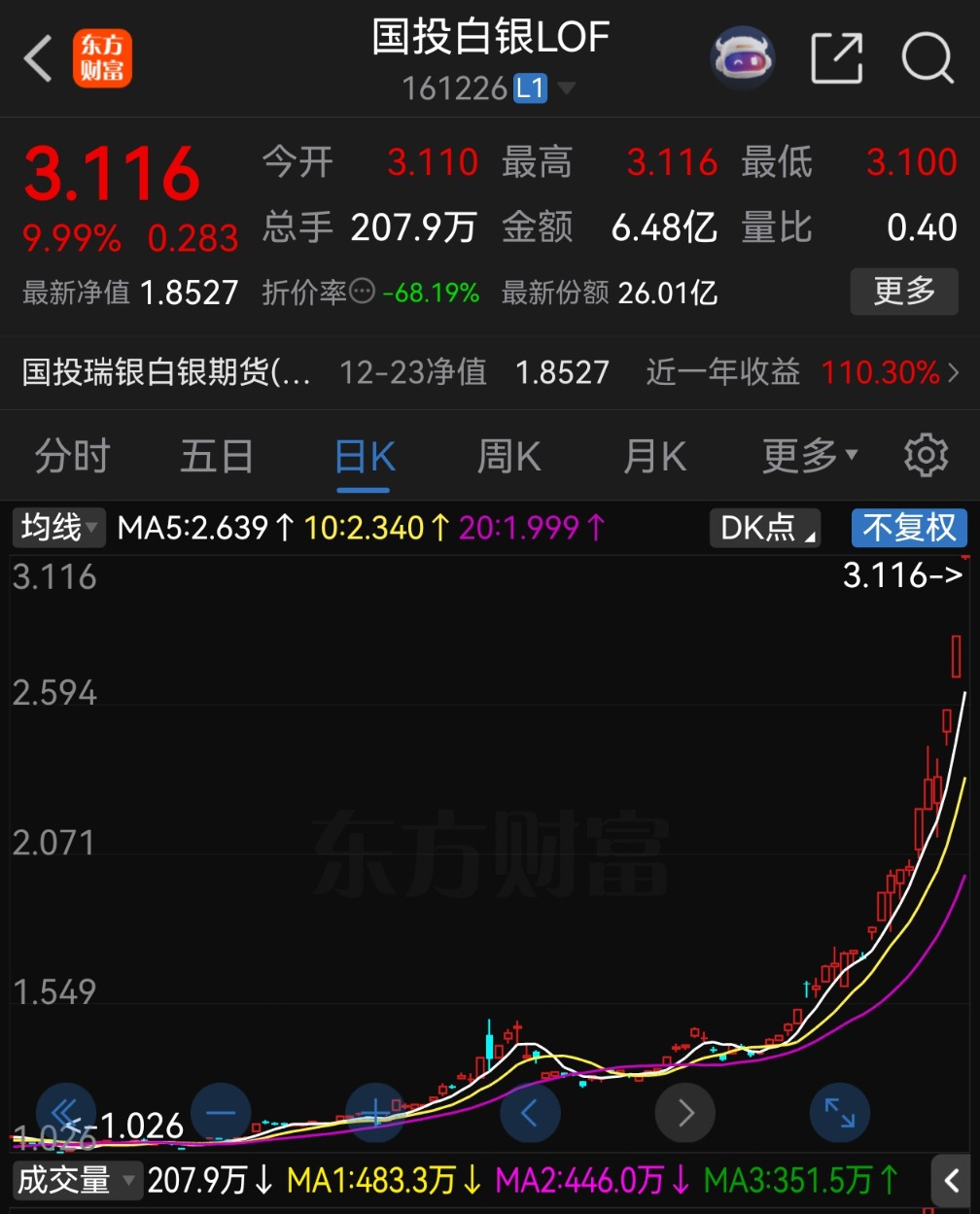Tap the DK点 selector
This screenshot has width=980, height=1214.
(x=765, y=528)
